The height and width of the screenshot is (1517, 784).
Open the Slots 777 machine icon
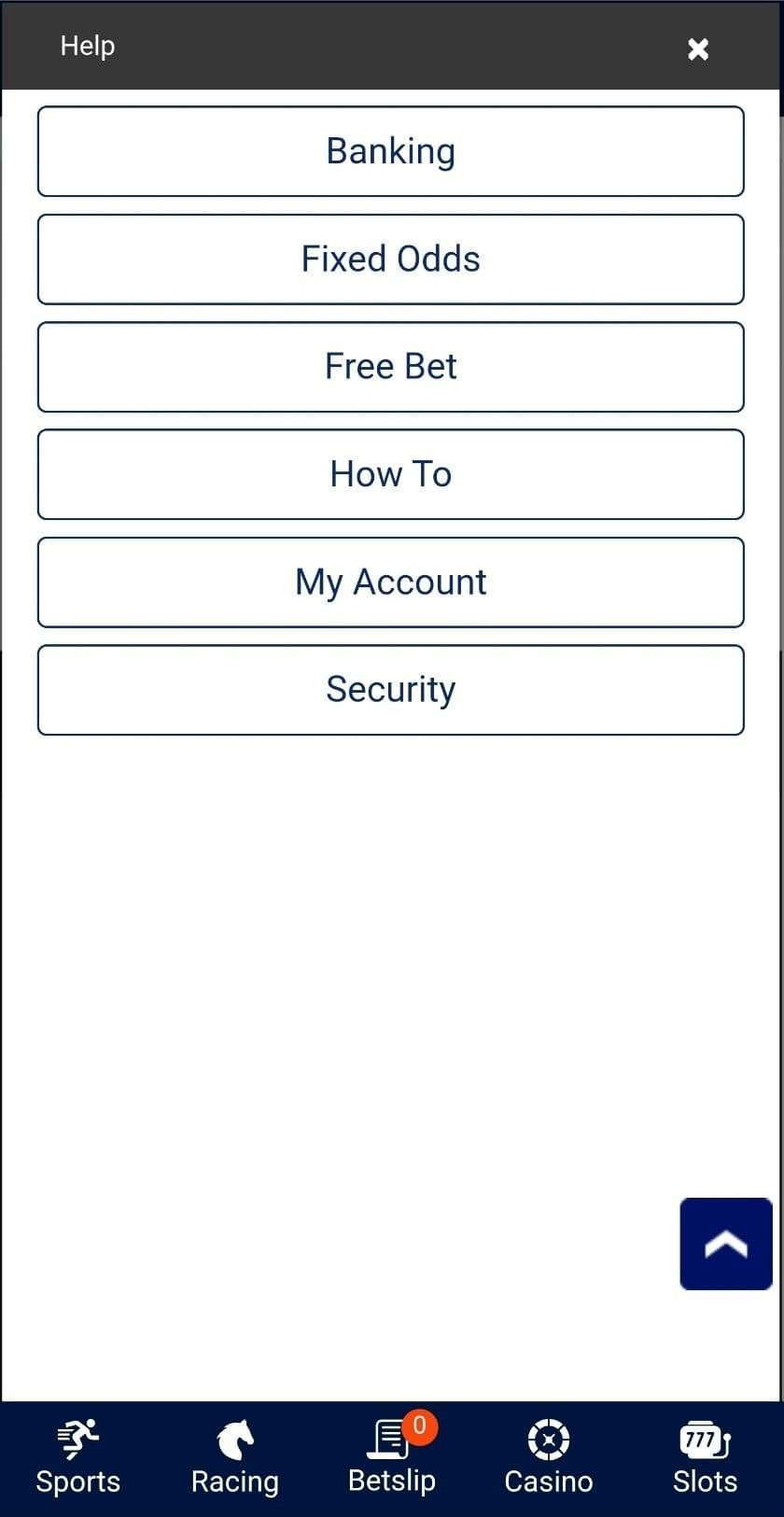(705, 1440)
